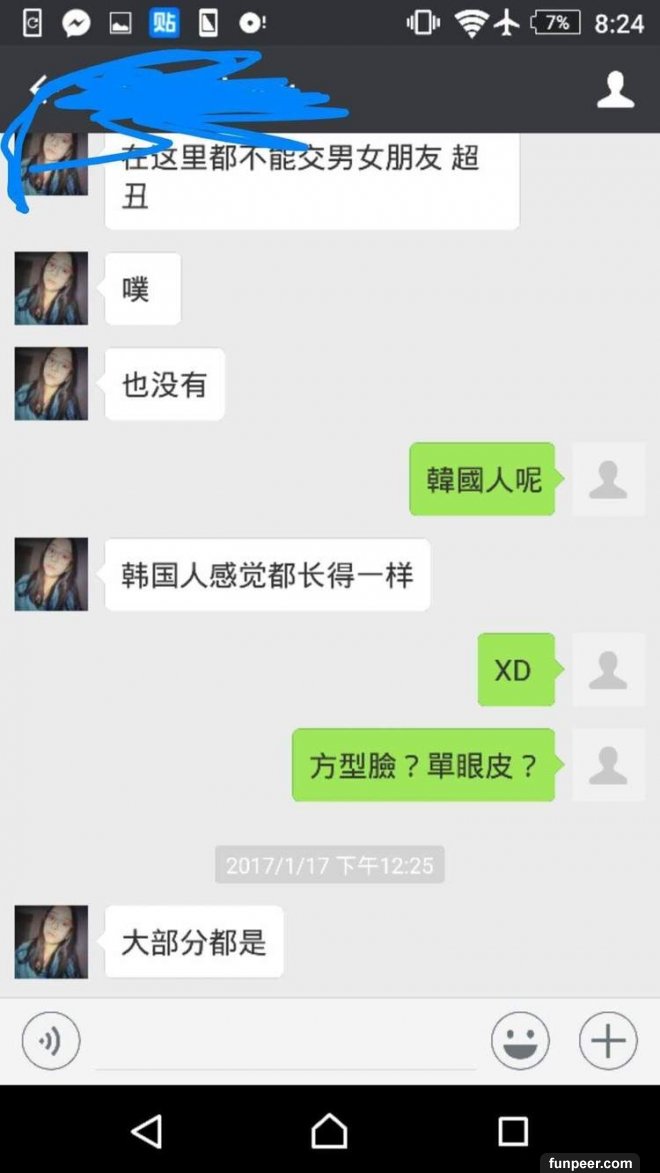660x1173 pixels.
Task: Return to the home screen
Action: 329,1131
